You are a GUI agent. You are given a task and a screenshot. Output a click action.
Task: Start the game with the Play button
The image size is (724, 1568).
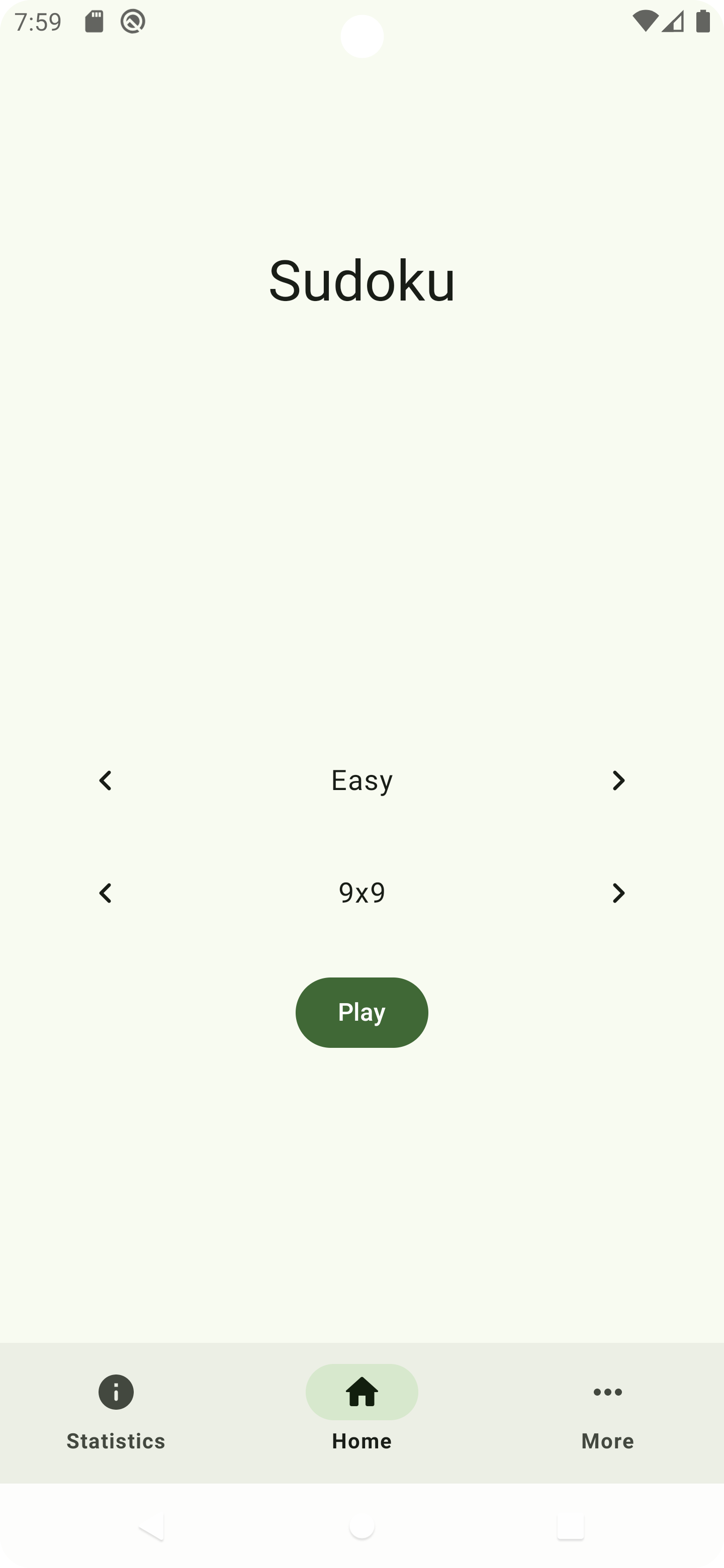pyautogui.click(x=361, y=1012)
